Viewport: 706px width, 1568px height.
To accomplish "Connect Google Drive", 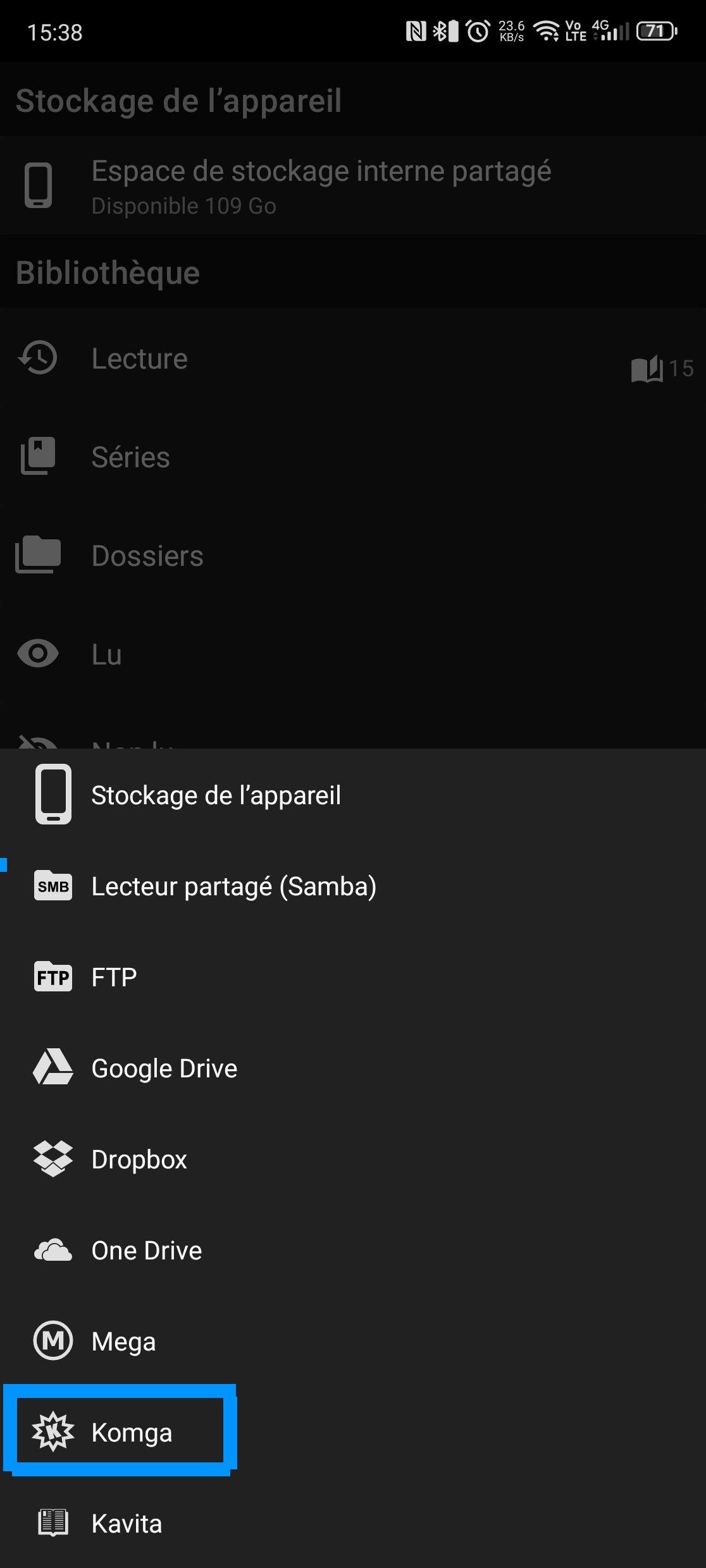I will (x=163, y=1068).
